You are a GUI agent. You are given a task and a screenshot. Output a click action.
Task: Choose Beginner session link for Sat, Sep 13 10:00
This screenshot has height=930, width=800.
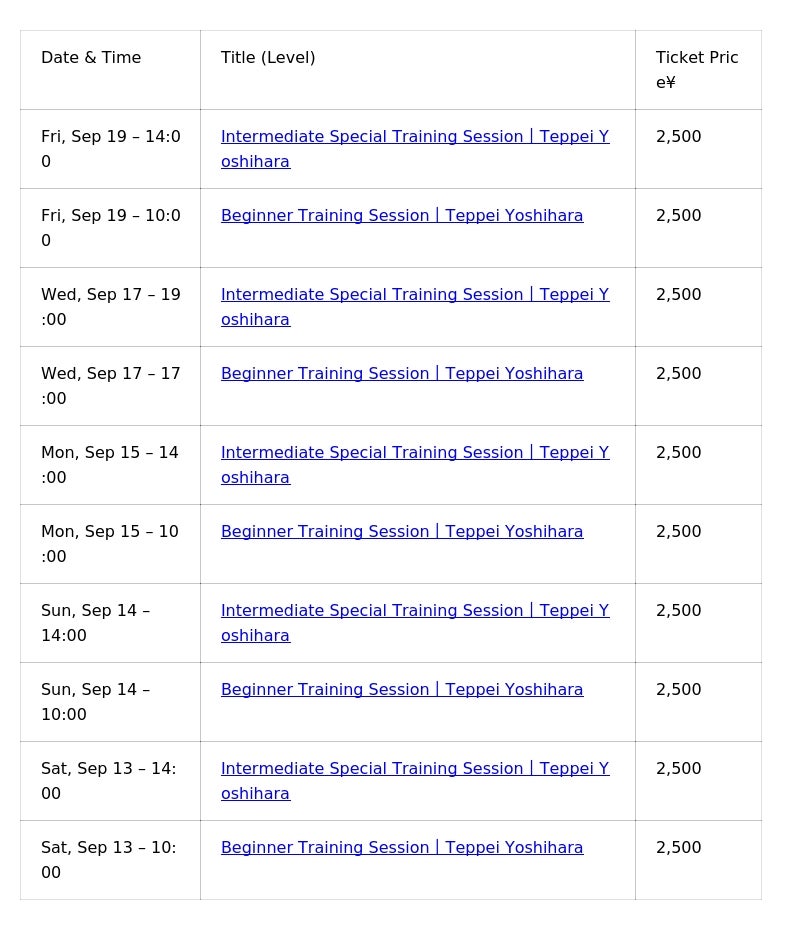coord(402,848)
